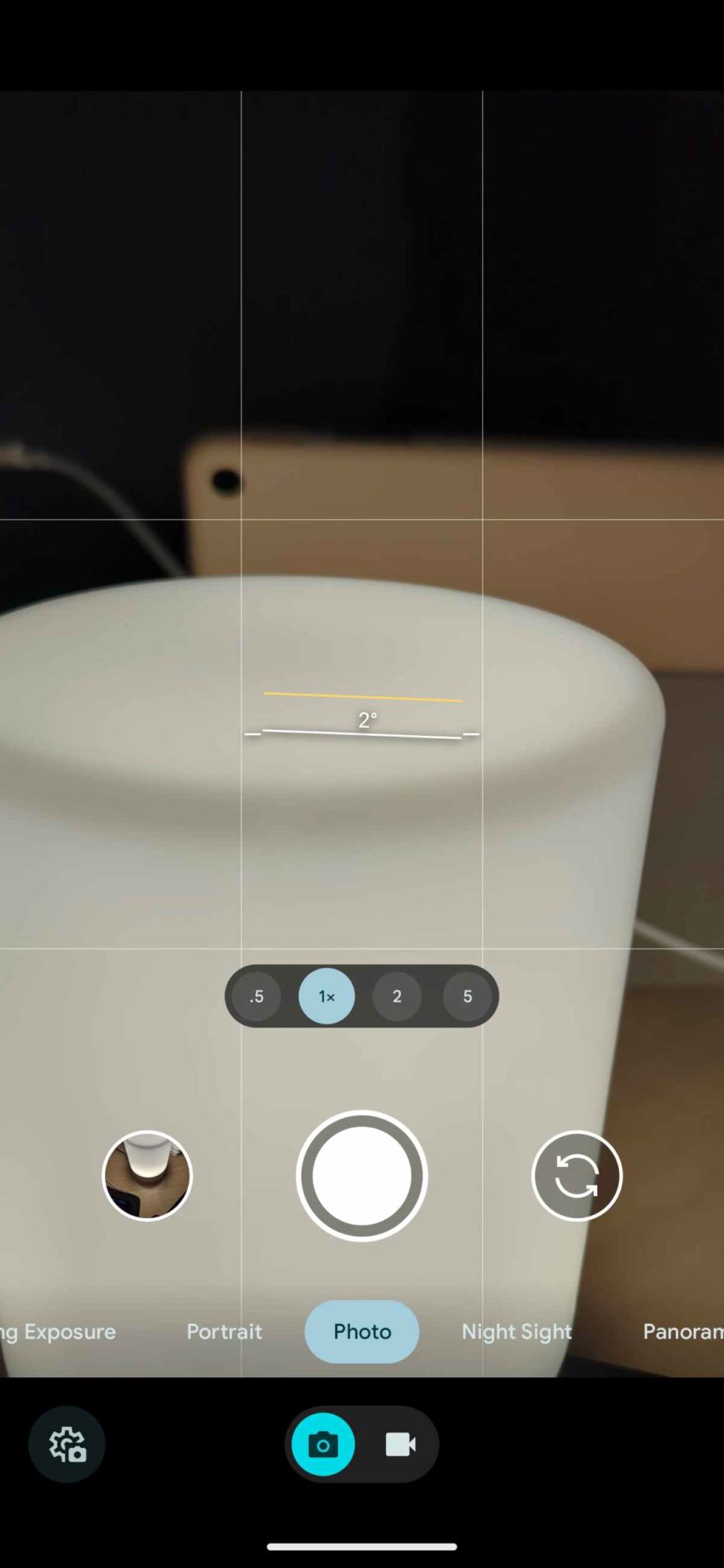Open the last photo thumbnail
Viewport: 724px width, 1568px height.
pos(147,1175)
